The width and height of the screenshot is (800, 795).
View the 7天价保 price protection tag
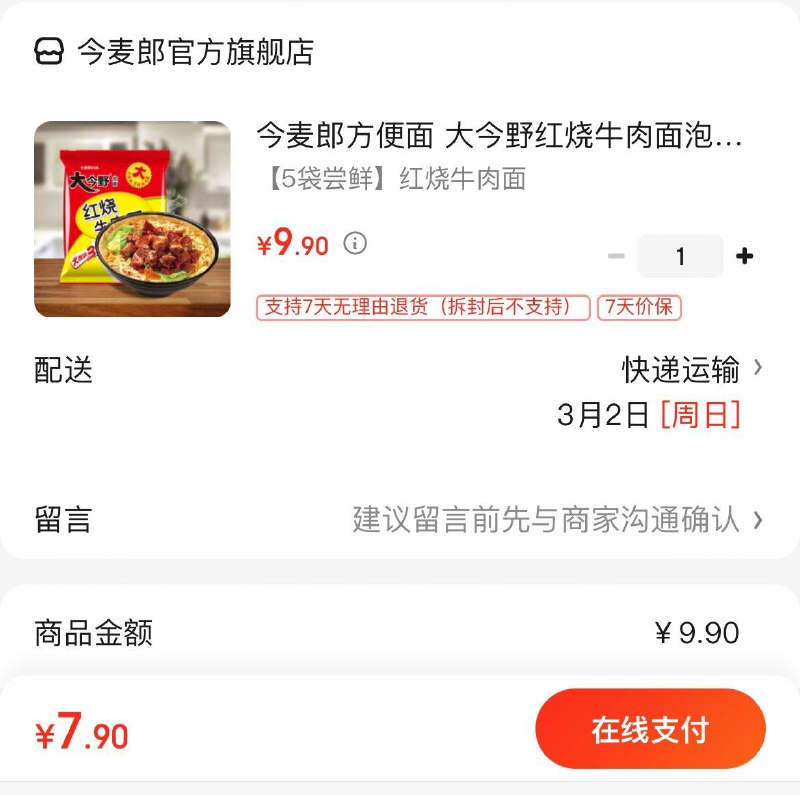tap(639, 307)
